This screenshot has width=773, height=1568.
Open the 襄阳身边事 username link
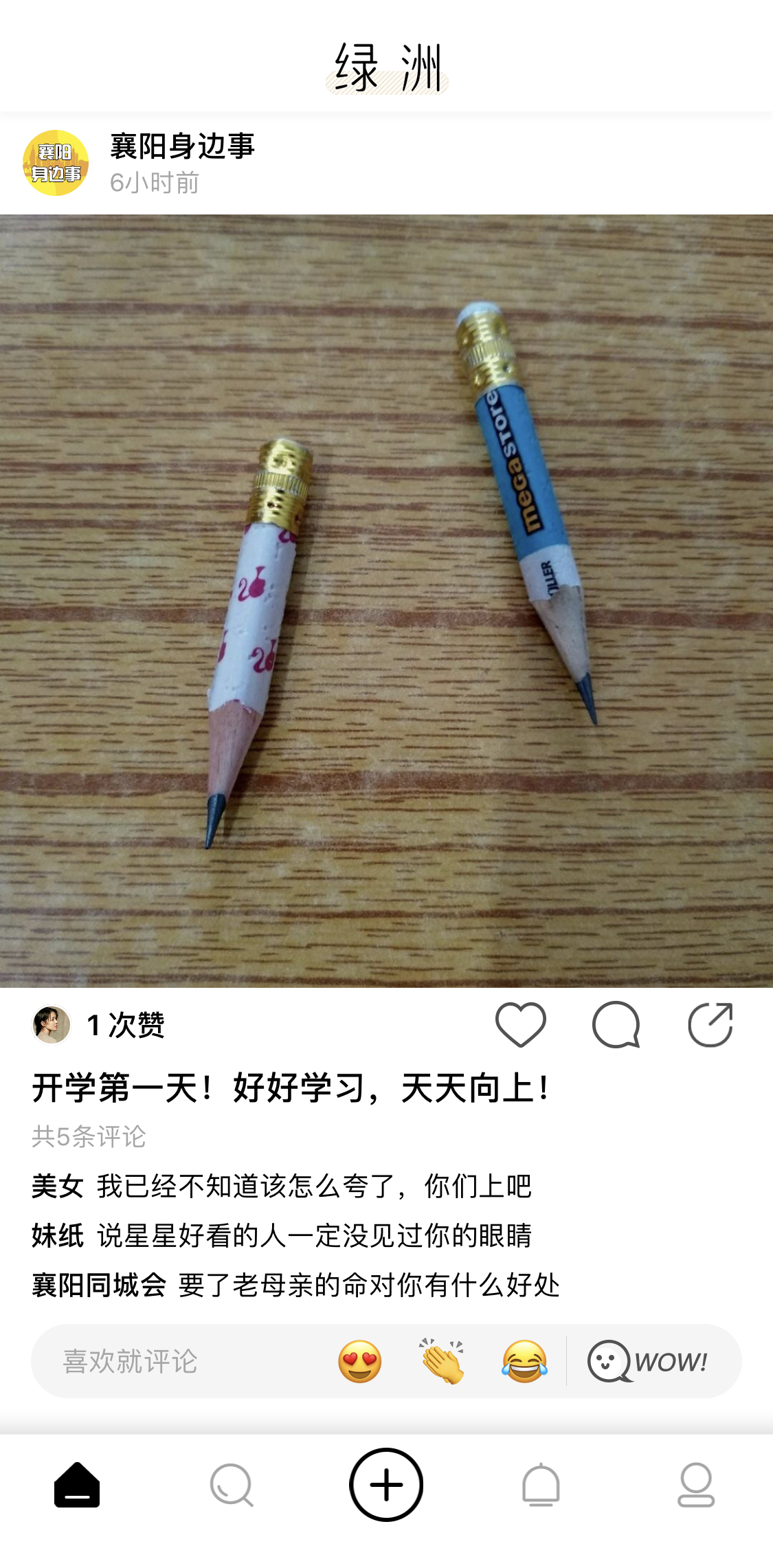(182, 146)
